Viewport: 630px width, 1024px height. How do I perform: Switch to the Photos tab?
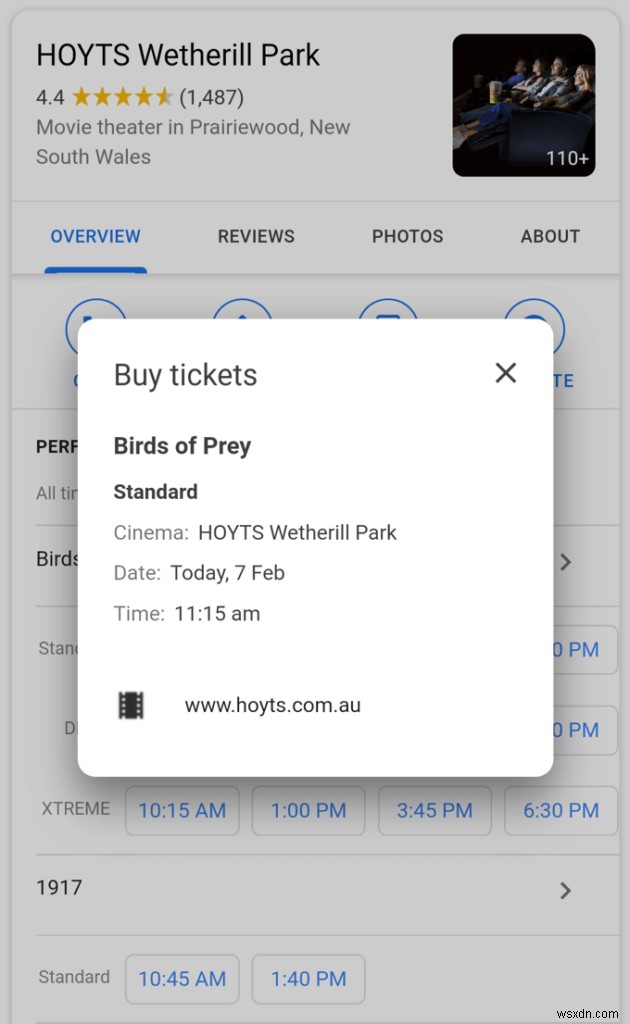pos(407,237)
